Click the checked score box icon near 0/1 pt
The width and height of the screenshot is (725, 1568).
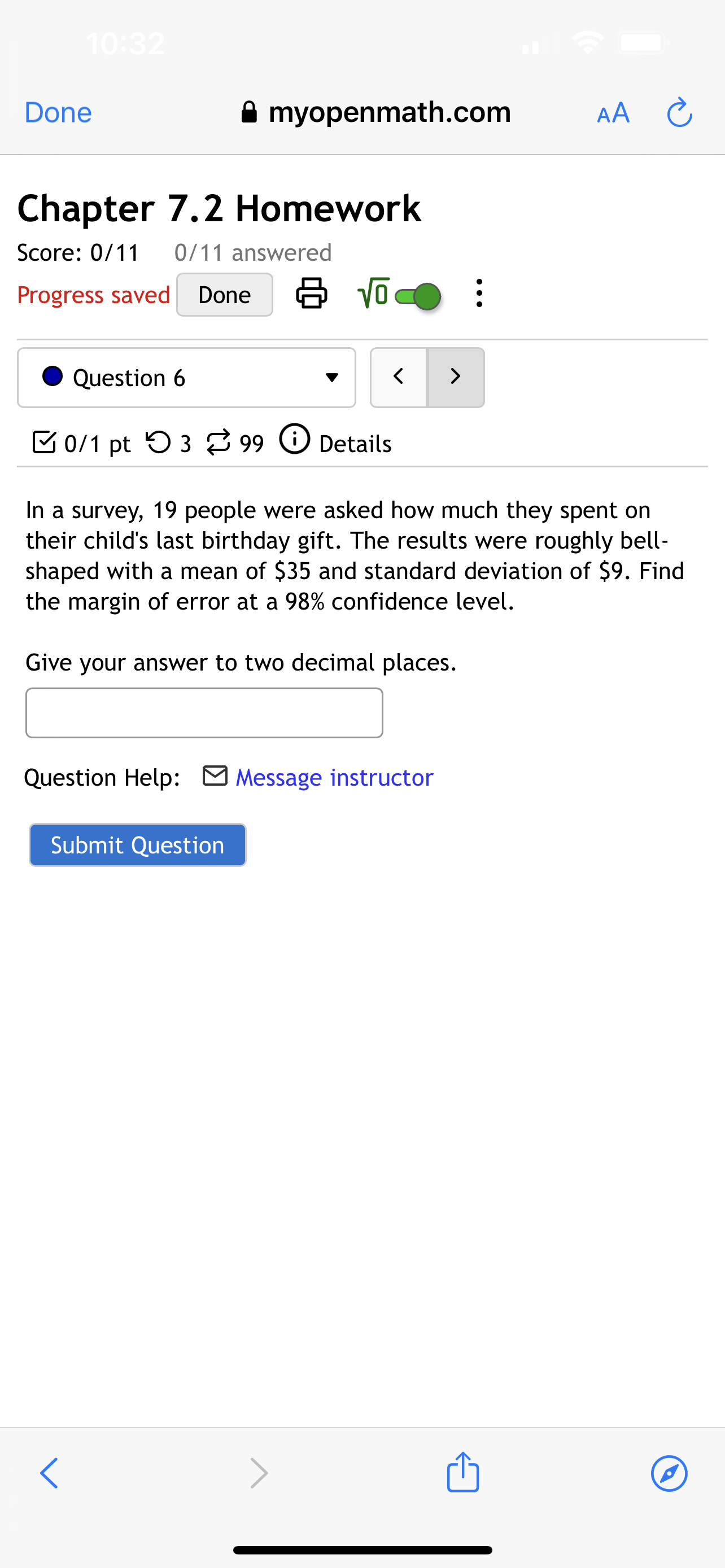pos(44,442)
